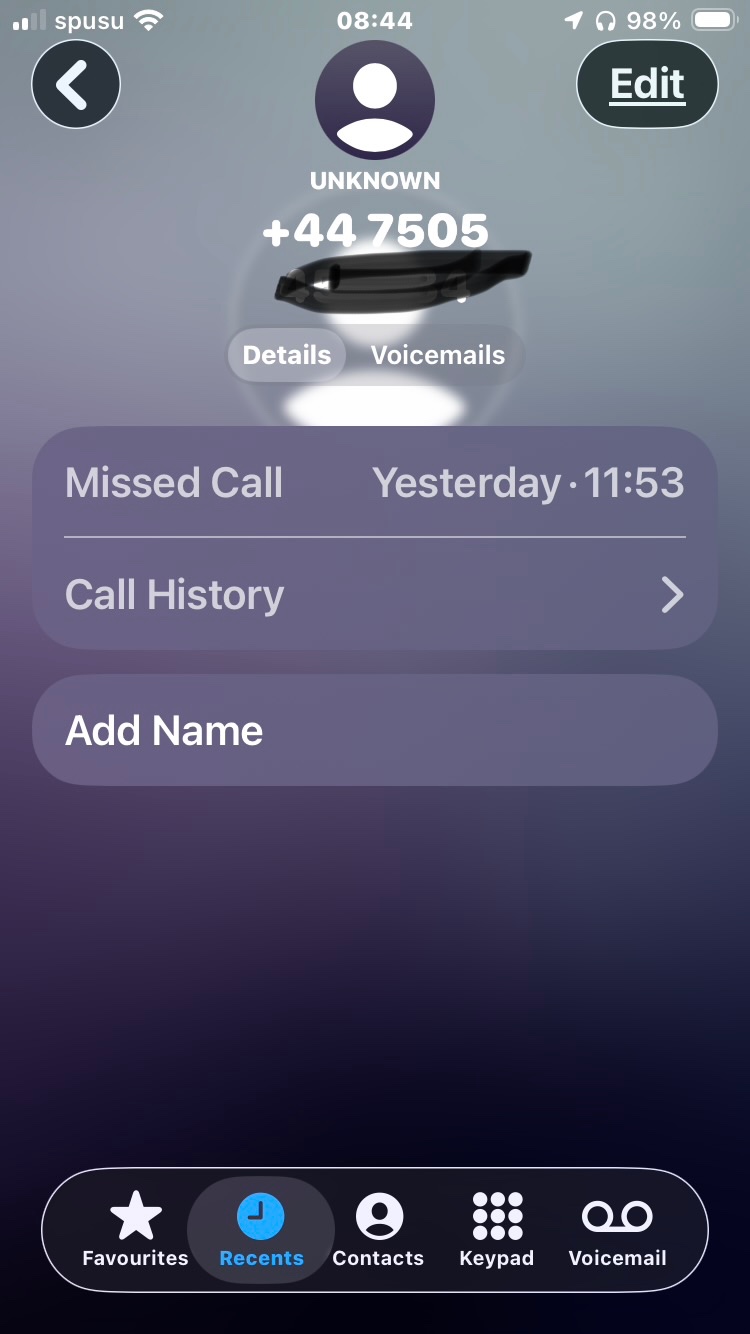Open the Contacts tab
The width and height of the screenshot is (750, 1334).
[378, 1230]
